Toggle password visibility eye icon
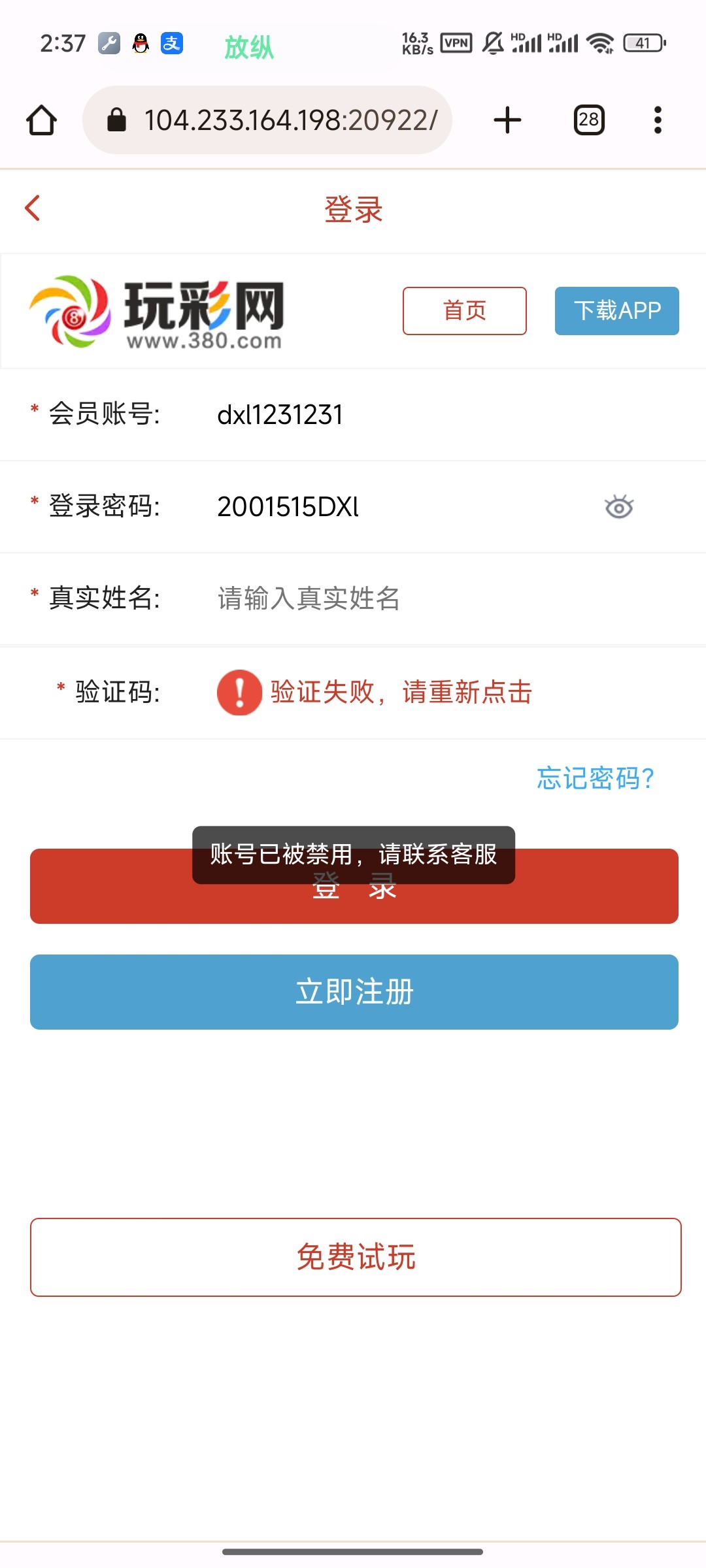706x1568 pixels. [619, 507]
